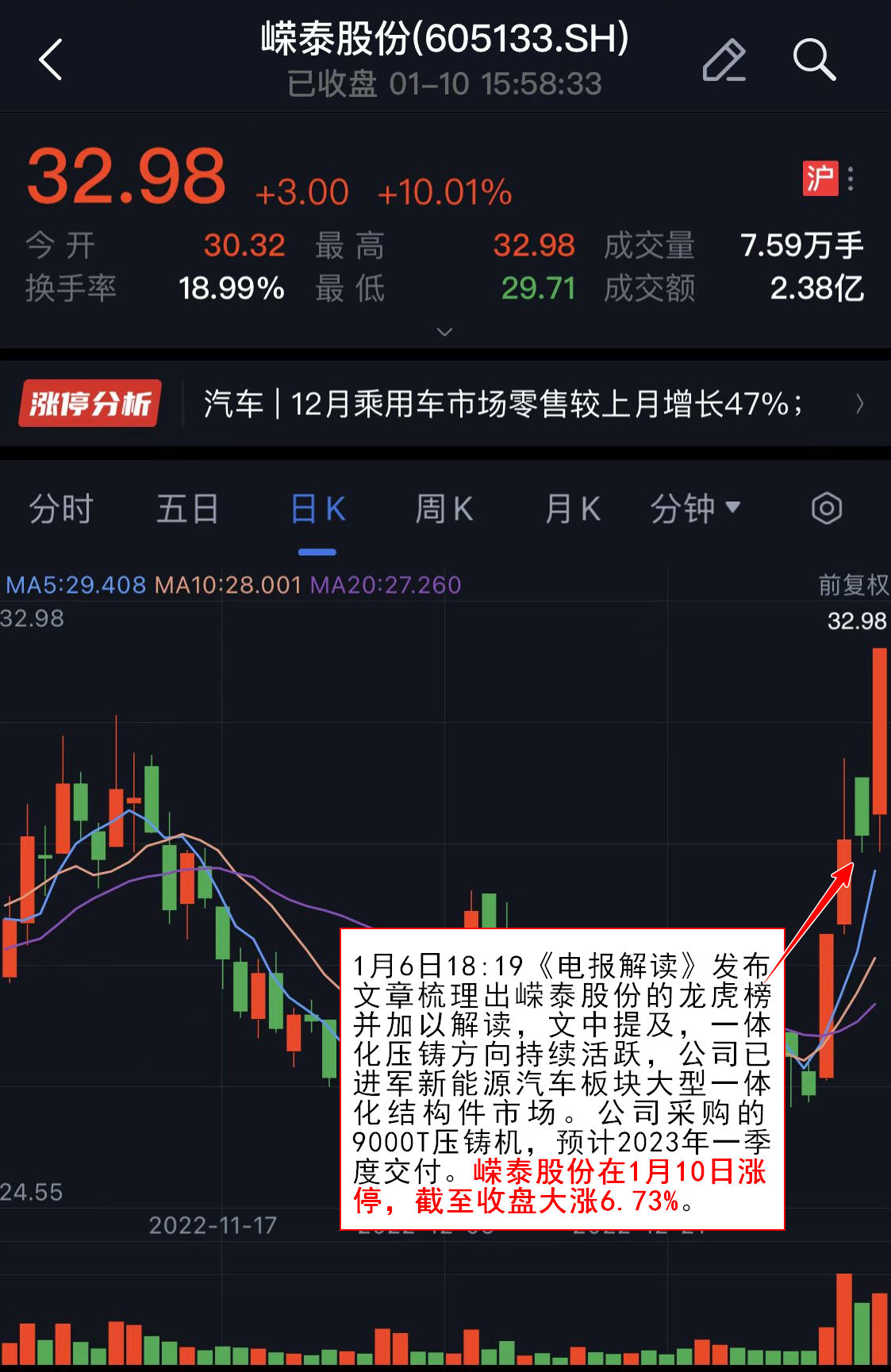Select the 日K chart tab
Image resolution: width=891 pixels, height=1372 pixels.
(x=317, y=509)
